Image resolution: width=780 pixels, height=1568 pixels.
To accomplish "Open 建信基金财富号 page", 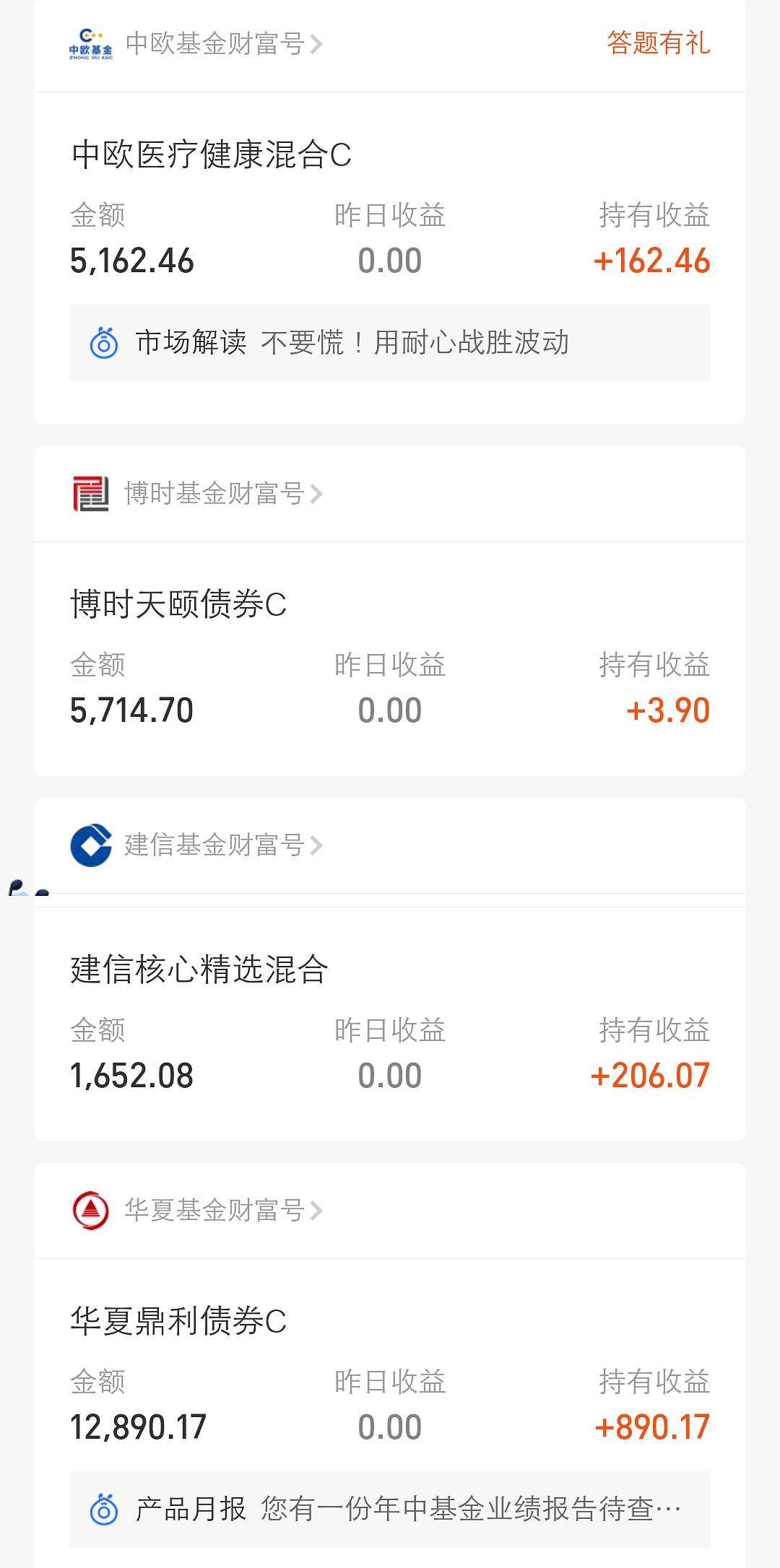I will [196, 845].
